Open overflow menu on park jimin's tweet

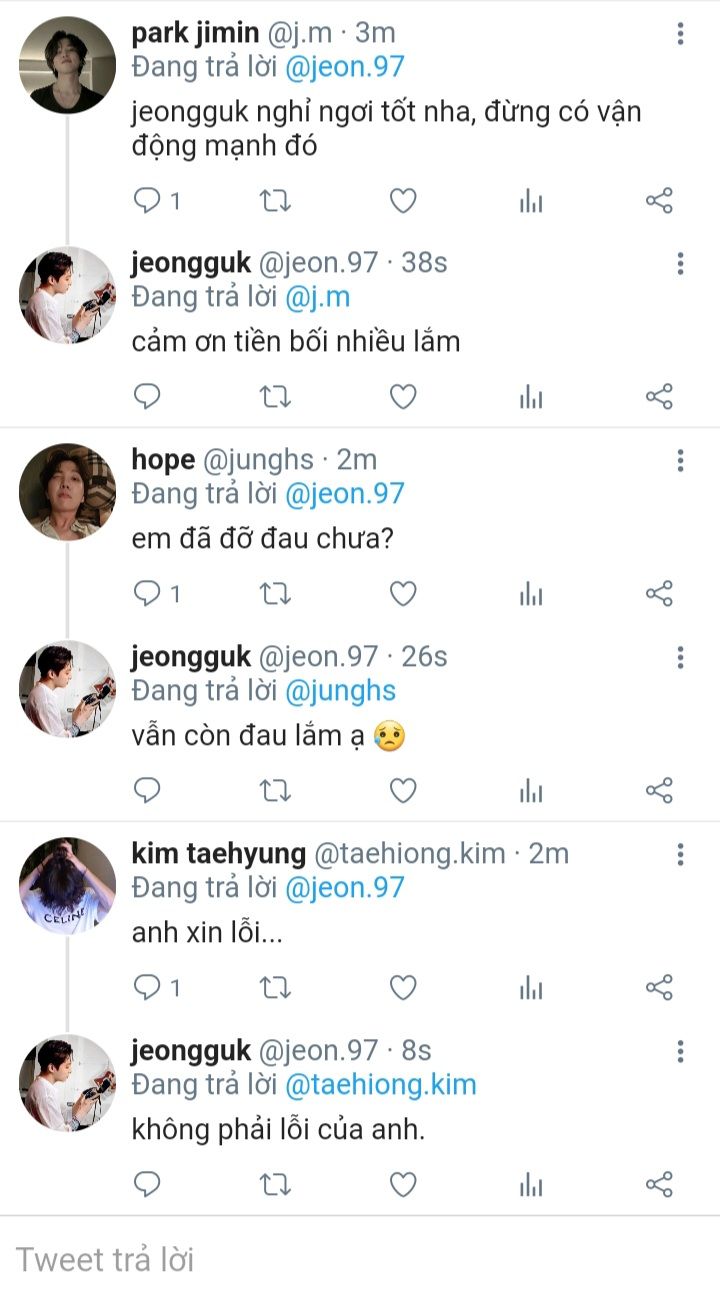tap(680, 34)
